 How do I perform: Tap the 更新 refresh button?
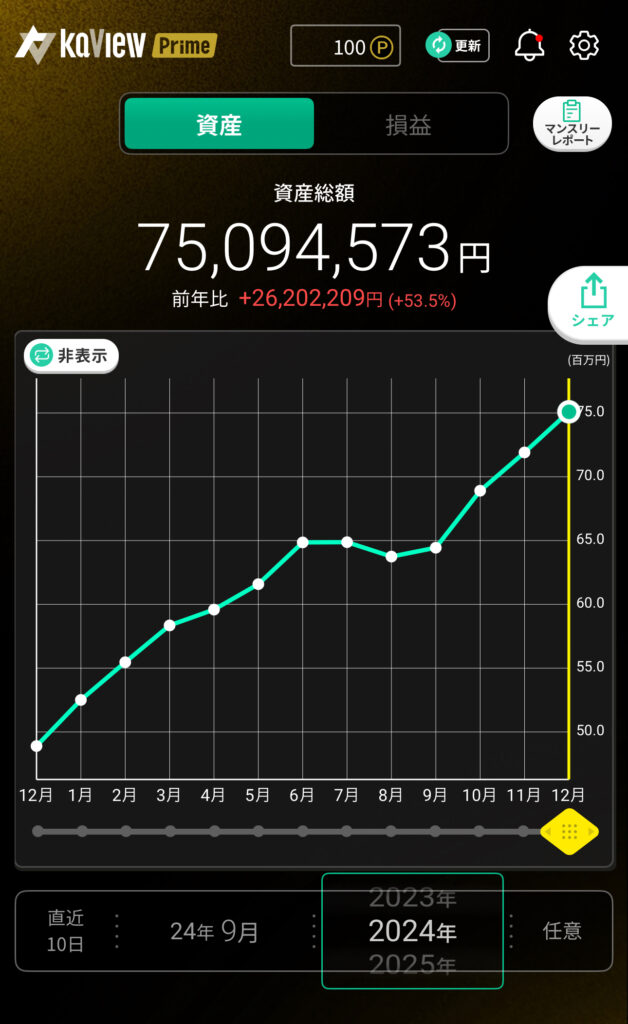coord(458,45)
